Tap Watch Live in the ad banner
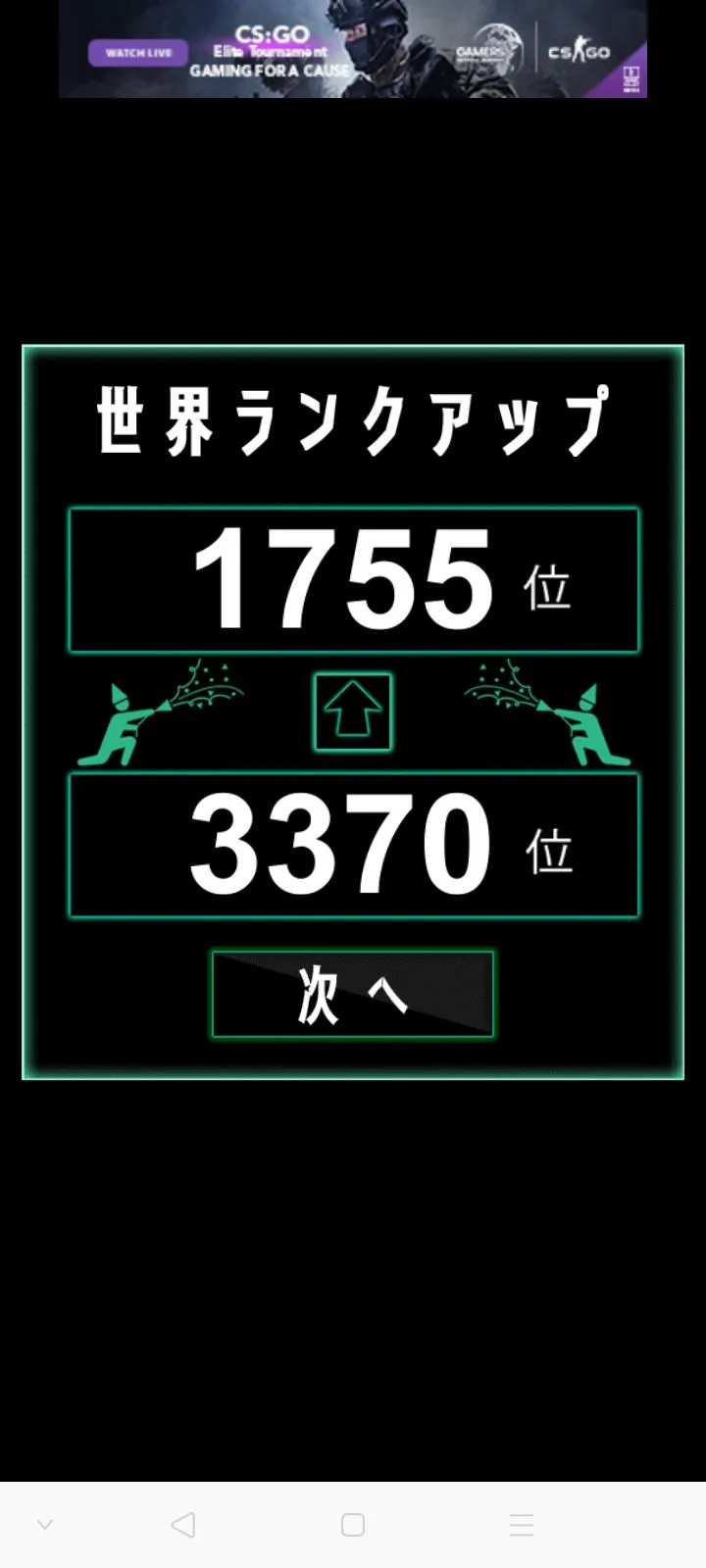Viewport: 706px width, 1568px height. pos(138,53)
